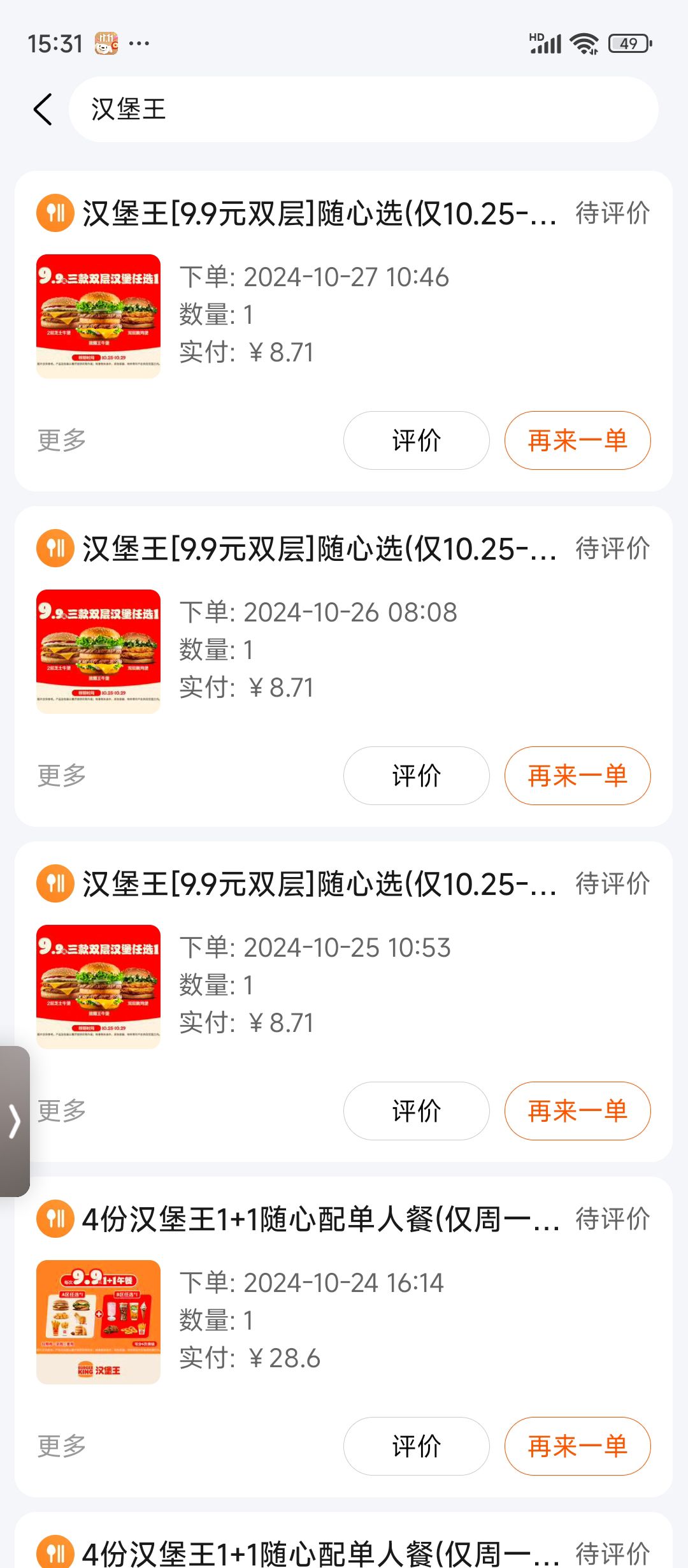Screen dimensions: 688x1568
Task: Open 更多 for the 2024-10-24 16:14 order
Action: (x=62, y=1446)
